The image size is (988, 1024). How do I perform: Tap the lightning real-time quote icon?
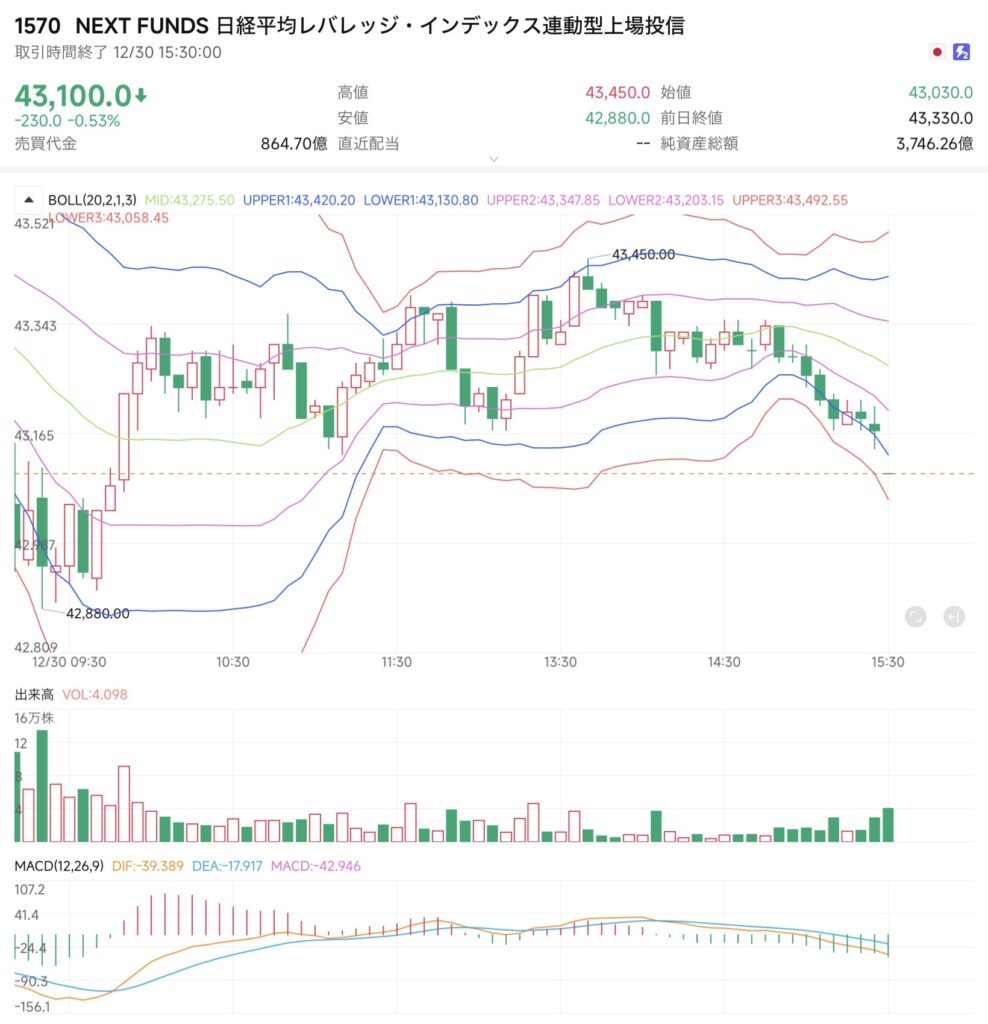click(961, 51)
